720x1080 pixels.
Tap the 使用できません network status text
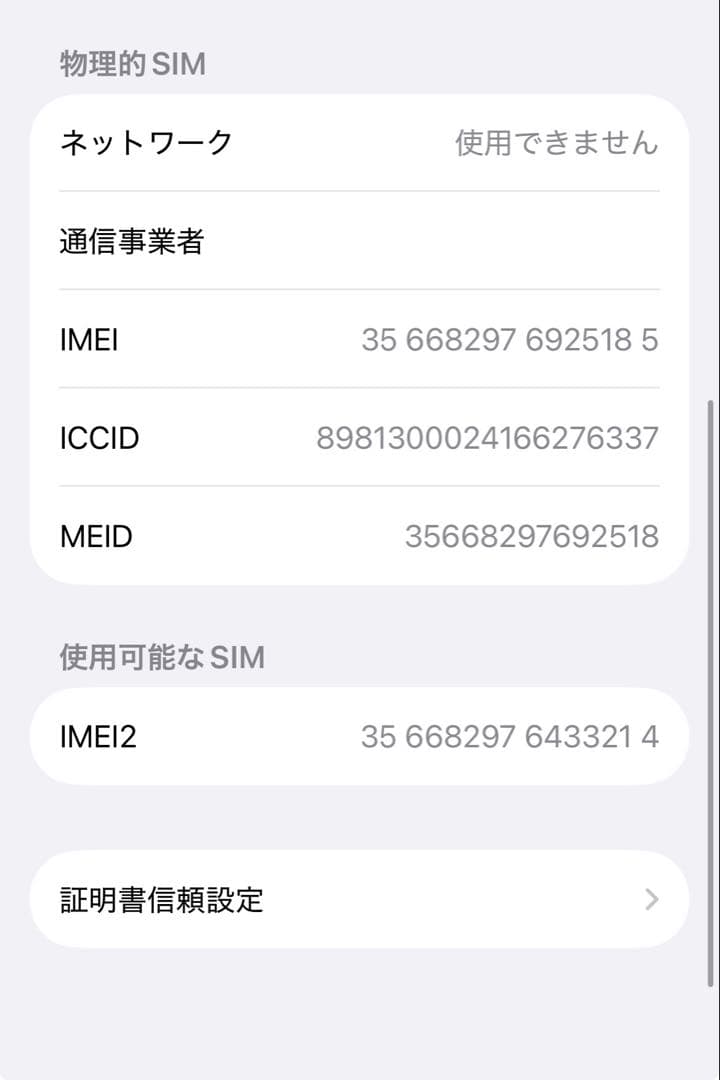tap(546, 142)
